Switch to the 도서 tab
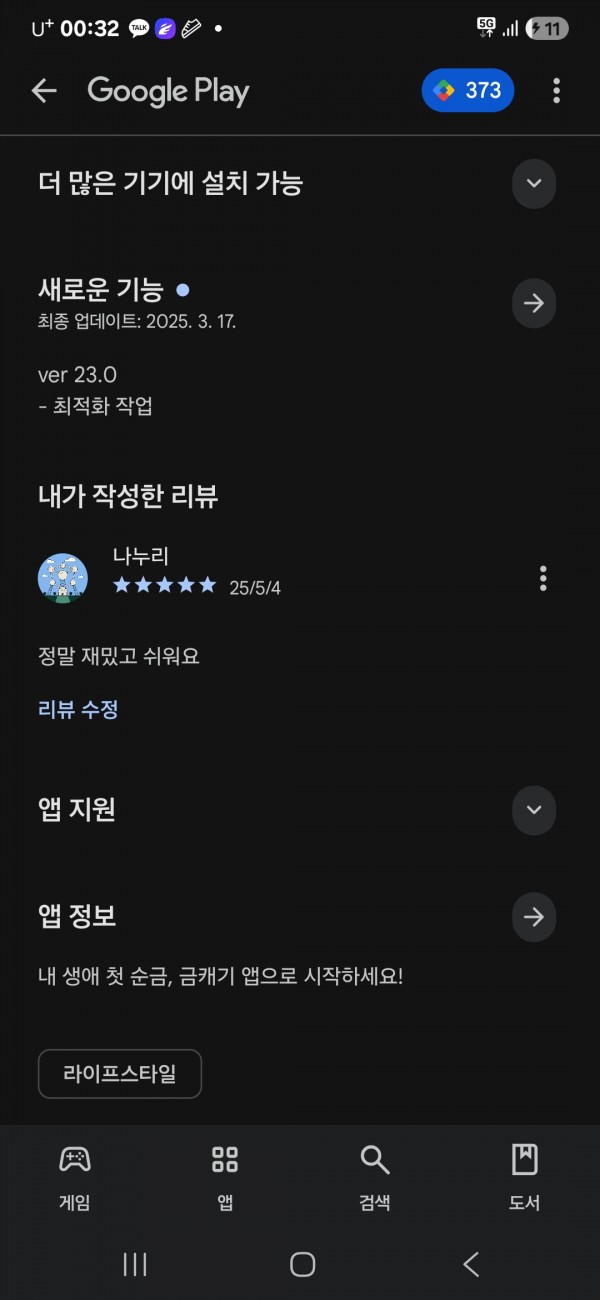The image size is (600, 1300). [x=525, y=1177]
